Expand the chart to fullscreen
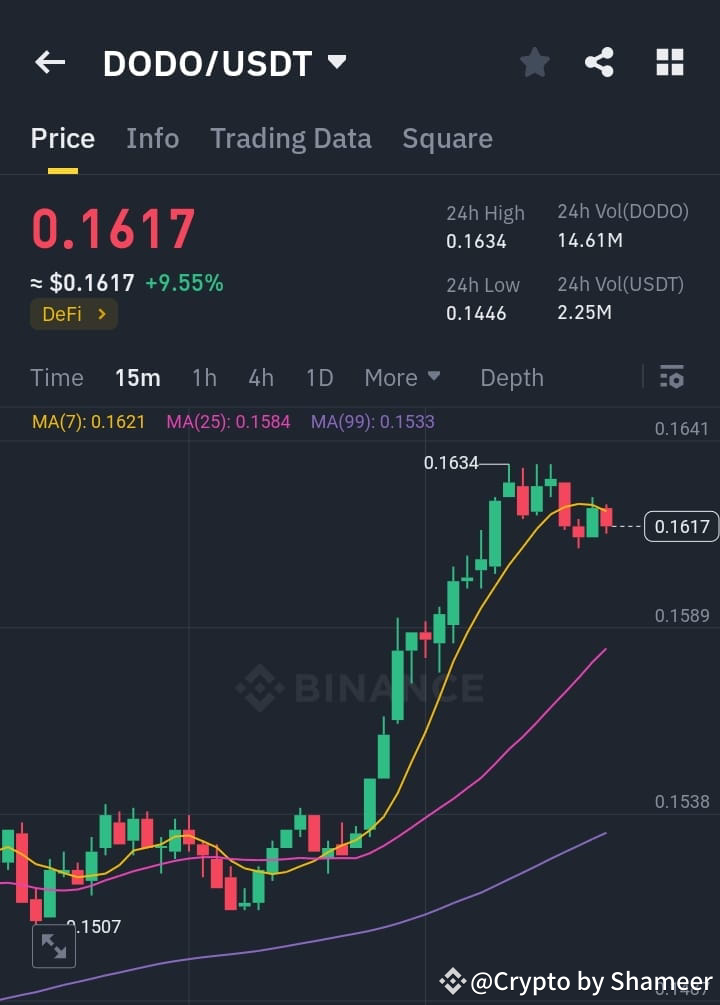This screenshot has width=720, height=1005. pos(53,945)
